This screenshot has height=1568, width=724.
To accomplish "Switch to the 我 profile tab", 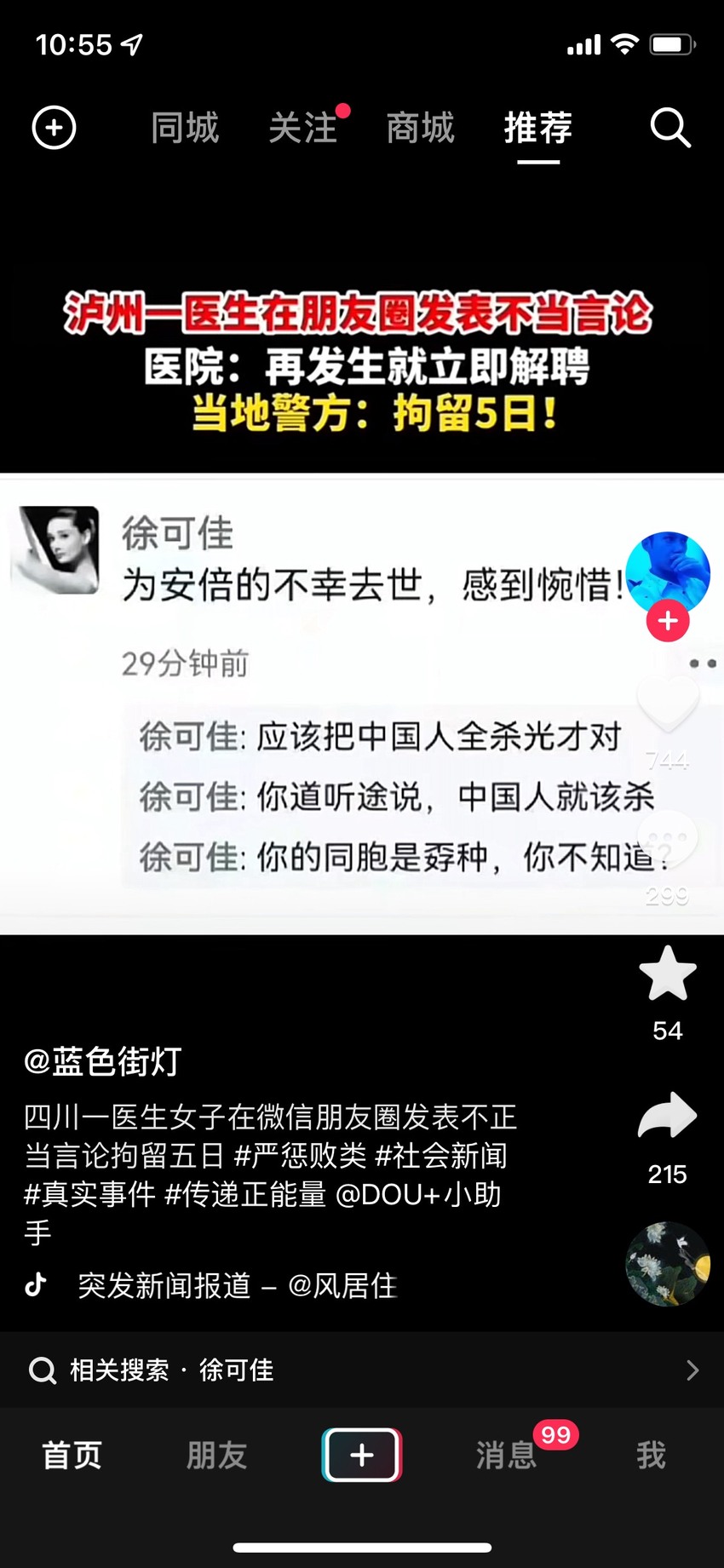I will pos(652,1456).
